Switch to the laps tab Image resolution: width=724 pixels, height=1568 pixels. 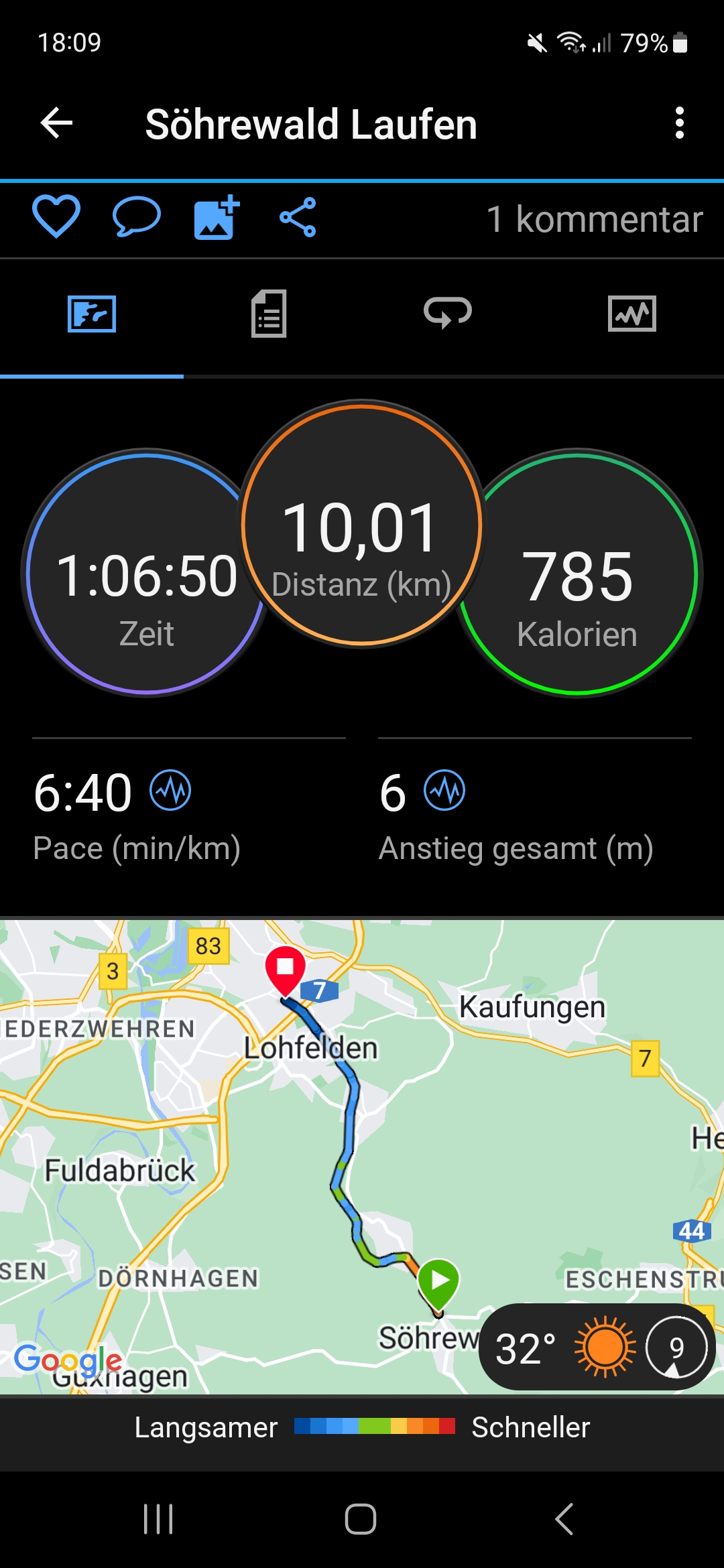point(448,314)
